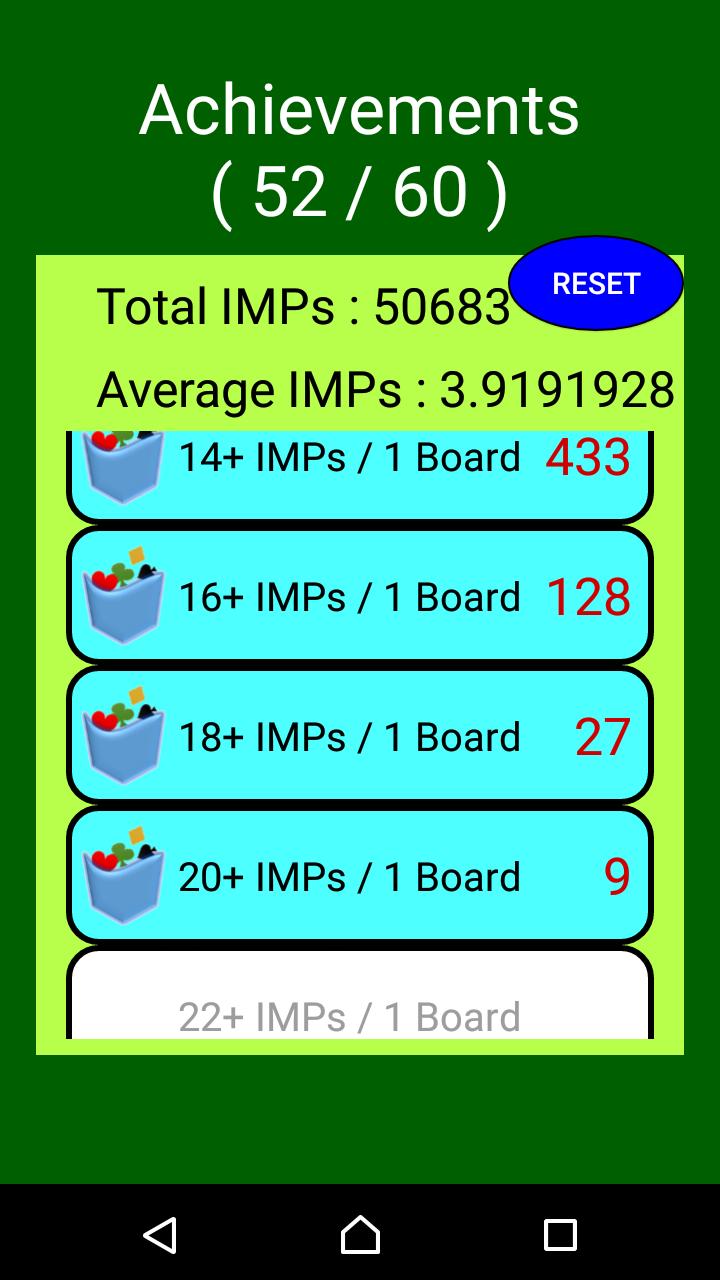Screen dimensions: 720x1280
Task: Tap the blue RESET button
Action: tap(595, 283)
